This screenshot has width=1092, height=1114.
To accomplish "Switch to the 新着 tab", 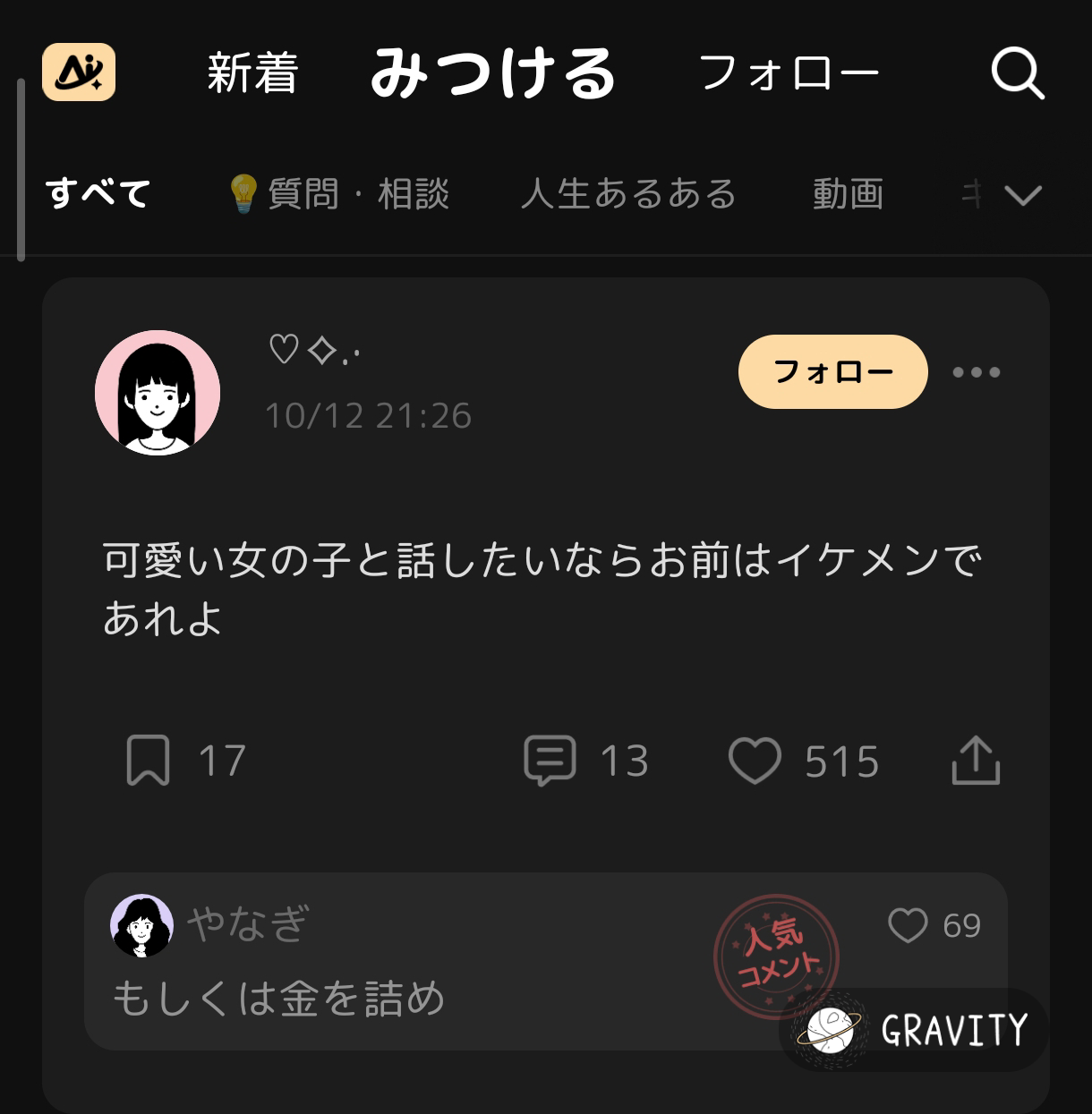I will (252, 73).
